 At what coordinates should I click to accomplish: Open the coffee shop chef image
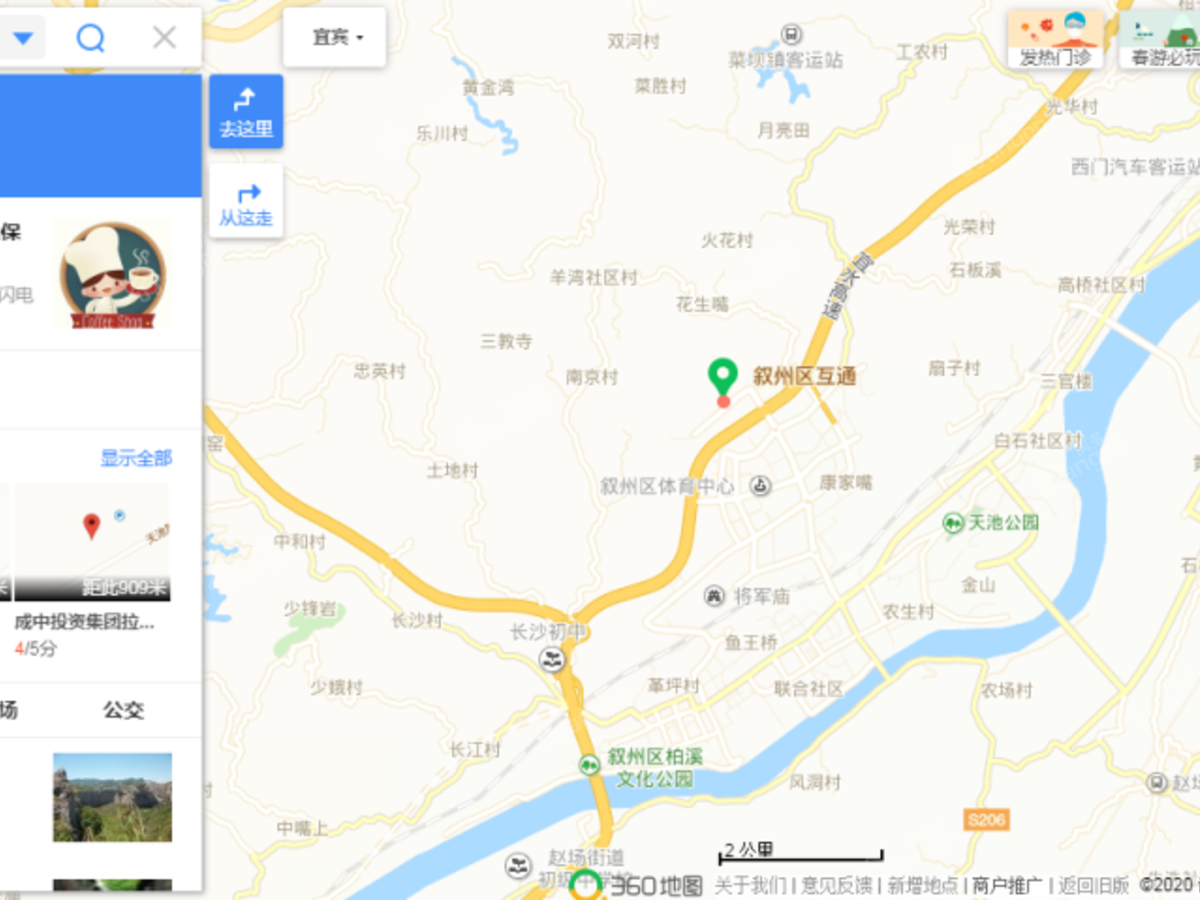click(111, 276)
